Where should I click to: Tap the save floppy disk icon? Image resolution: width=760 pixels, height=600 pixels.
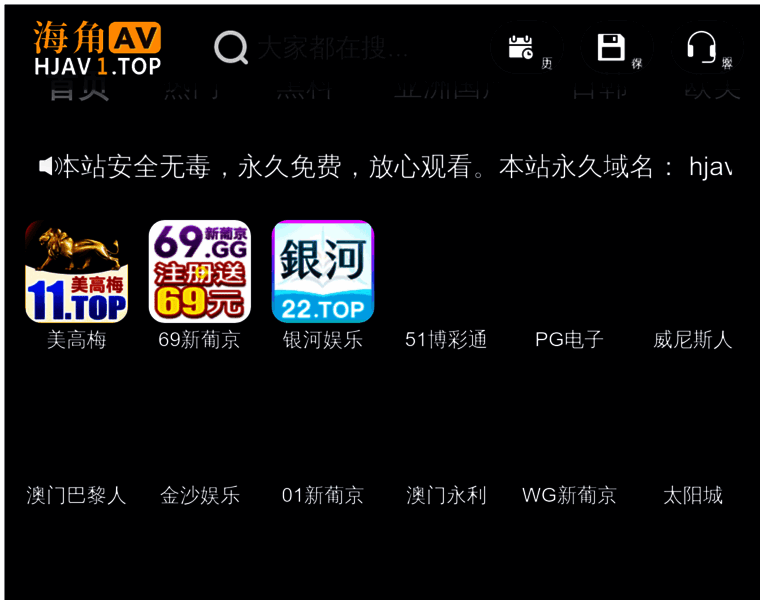611,47
